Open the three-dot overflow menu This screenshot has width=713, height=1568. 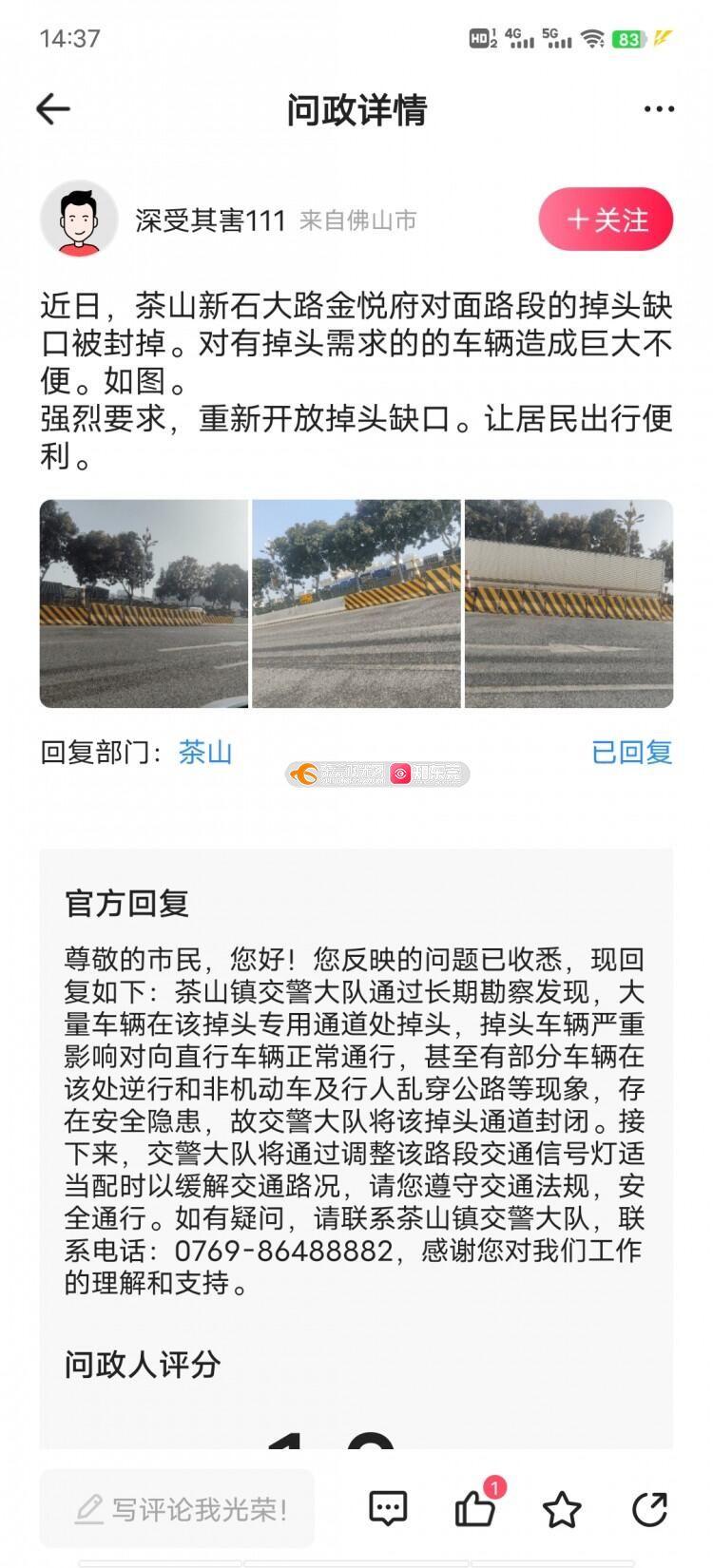pos(659,109)
